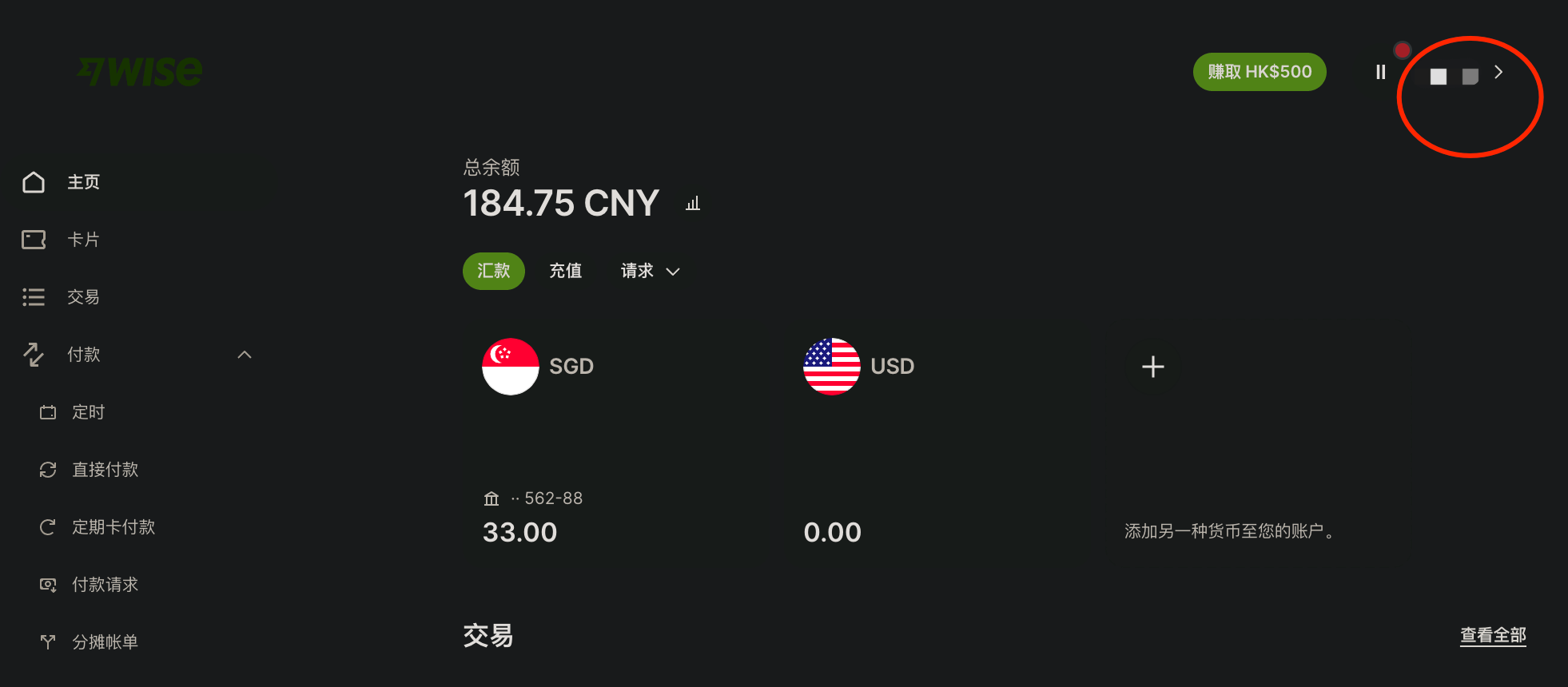The width and height of the screenshot is (1568, 687).
Task: Tap the 充值 button
Action: 566,271
